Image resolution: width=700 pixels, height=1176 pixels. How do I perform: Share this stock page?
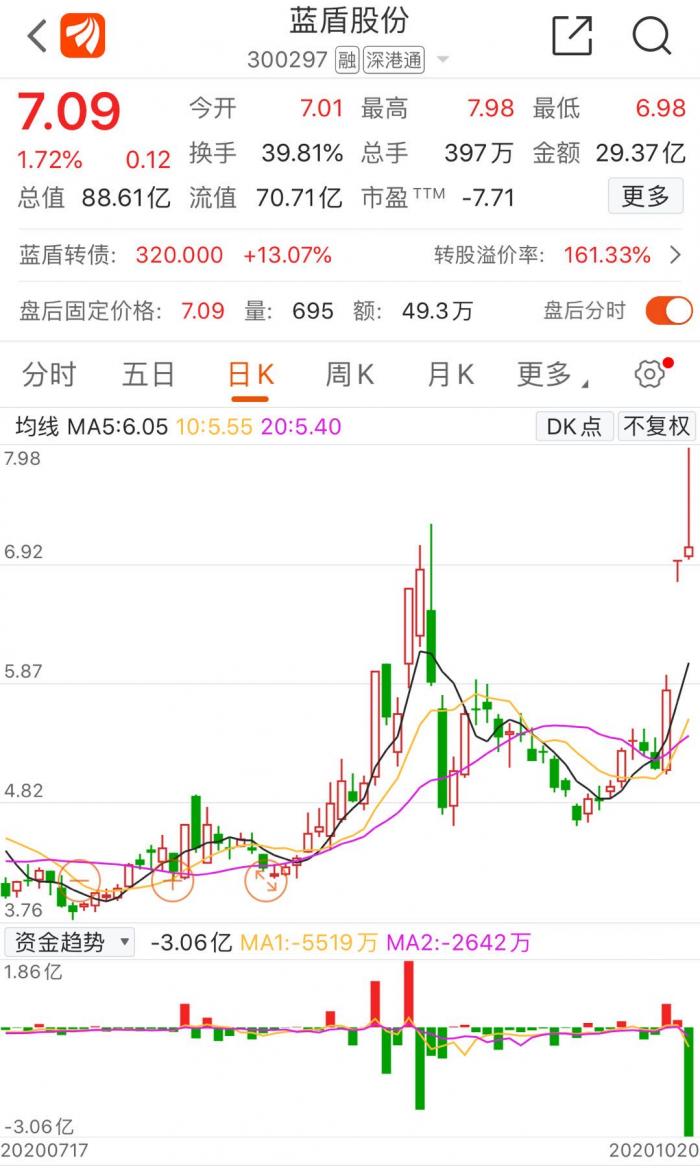click(x=572, y=37)
